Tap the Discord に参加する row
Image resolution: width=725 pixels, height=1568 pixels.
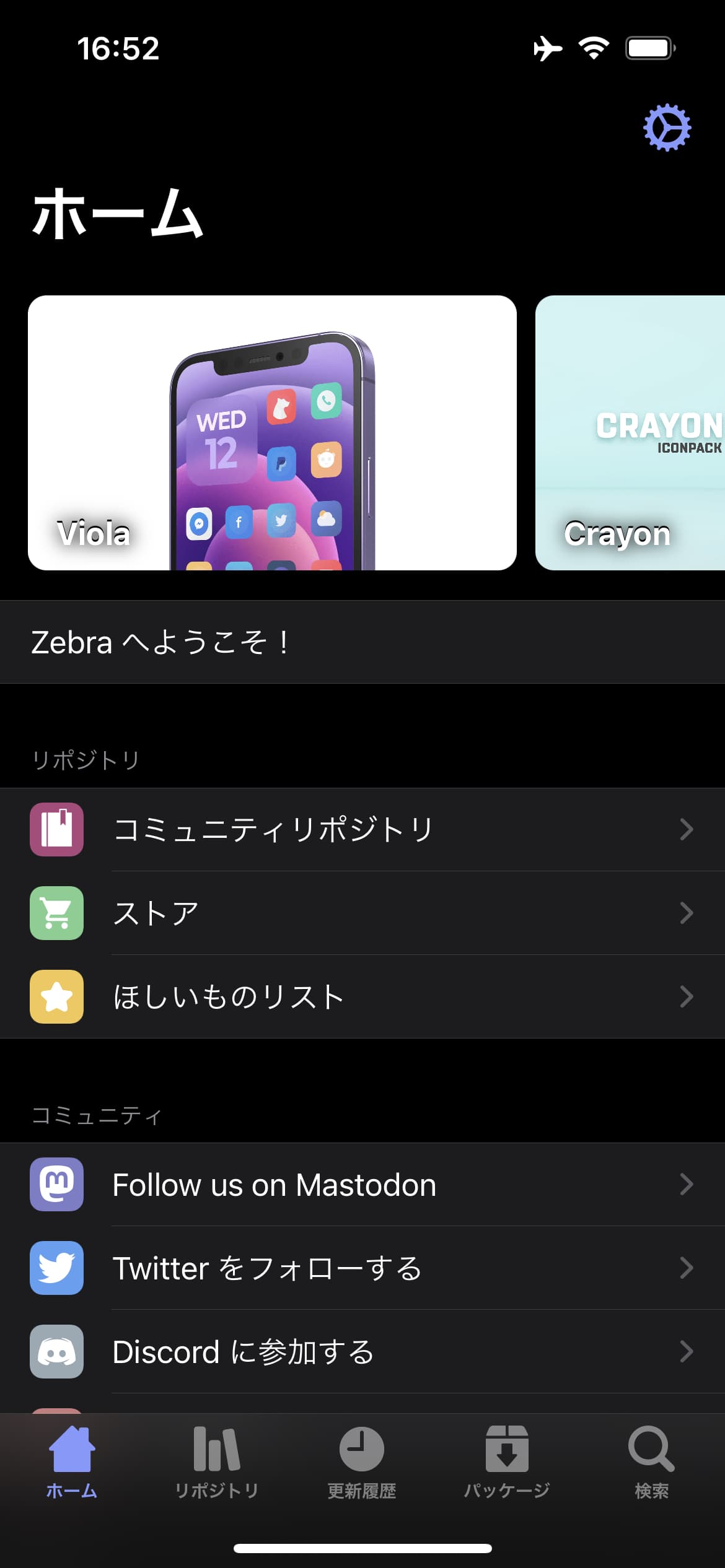tap(242, 1351)
